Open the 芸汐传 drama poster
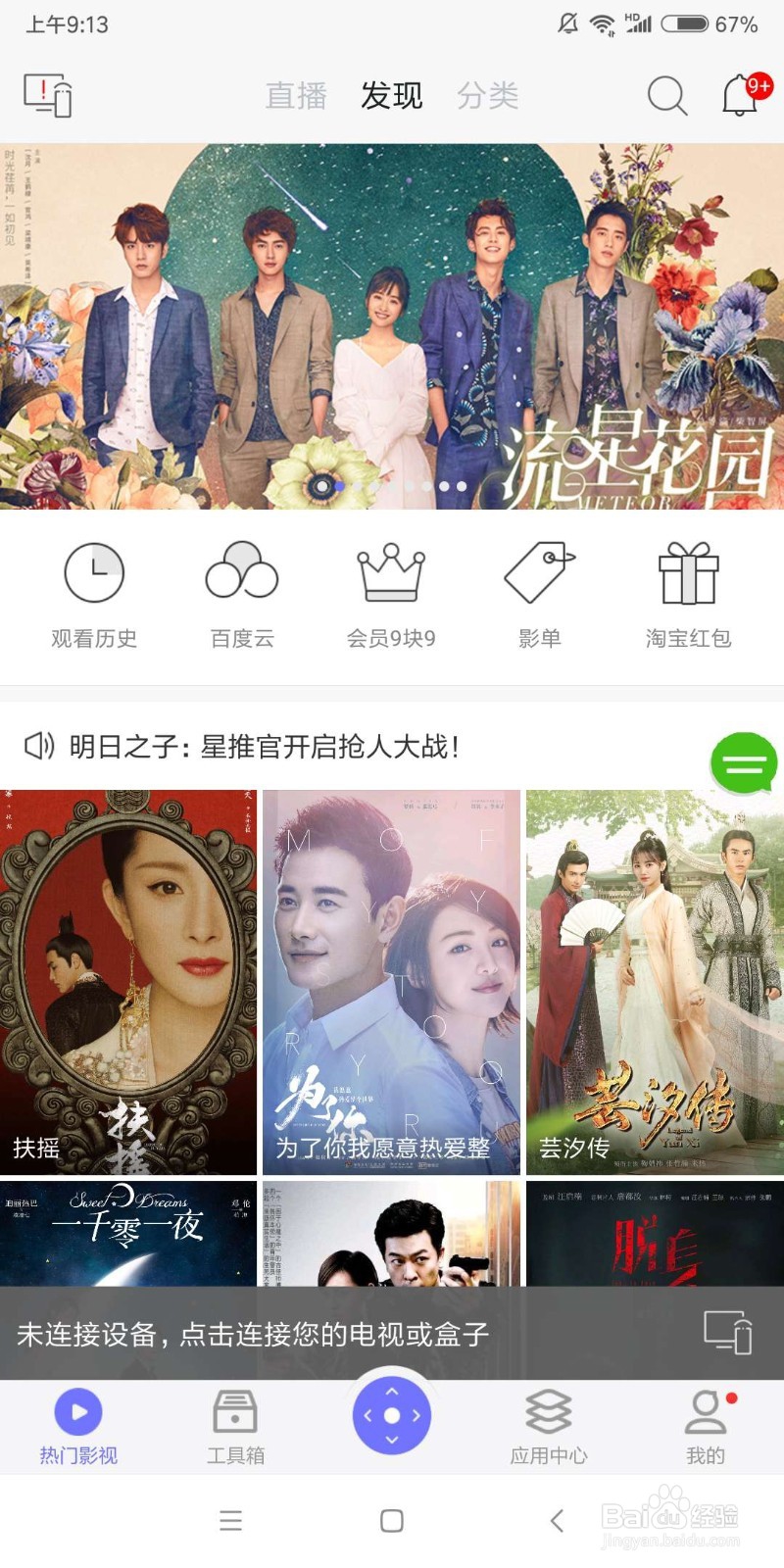Image resolution: width=784 pixels, height=1568 pixels. pyautogui.click(x=653, y=980)
